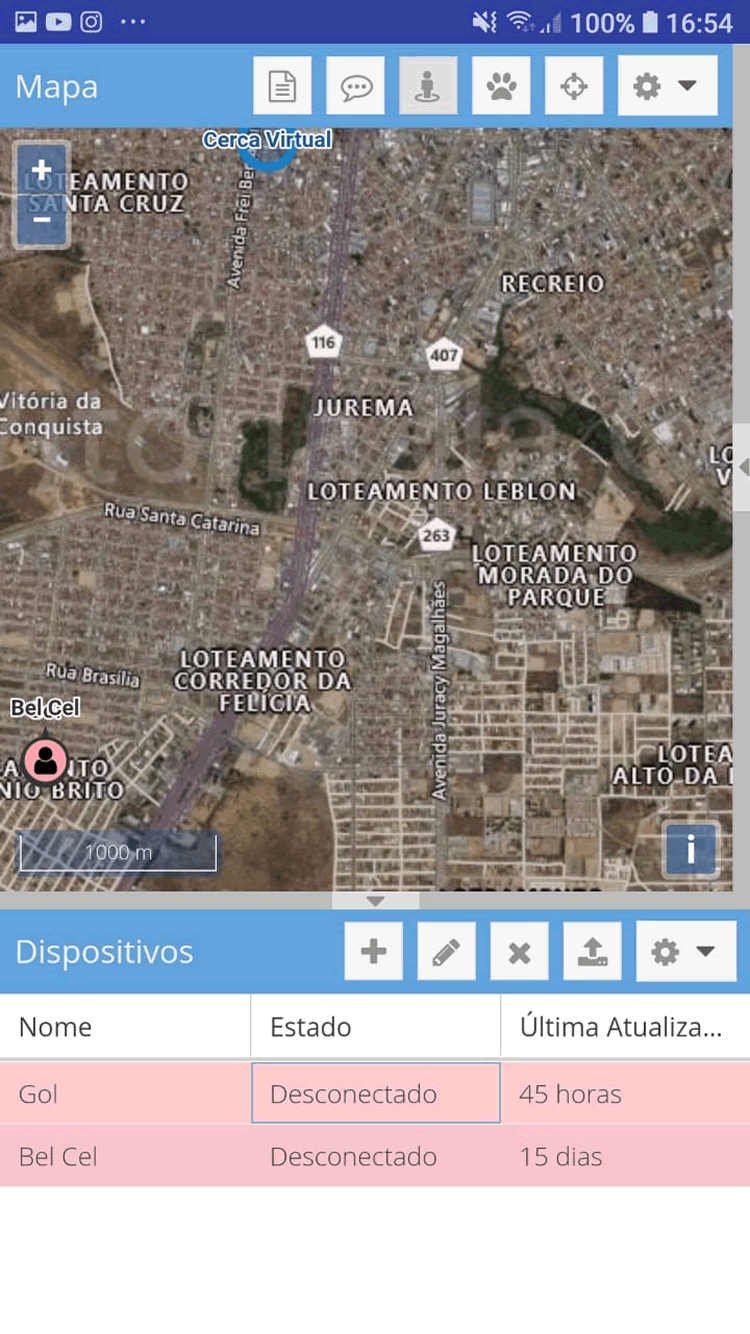Image resolution: width=750 pixels, height=1334 pixels.
Task: Select the Bel Cel device row
Action: pos(375,1156)
